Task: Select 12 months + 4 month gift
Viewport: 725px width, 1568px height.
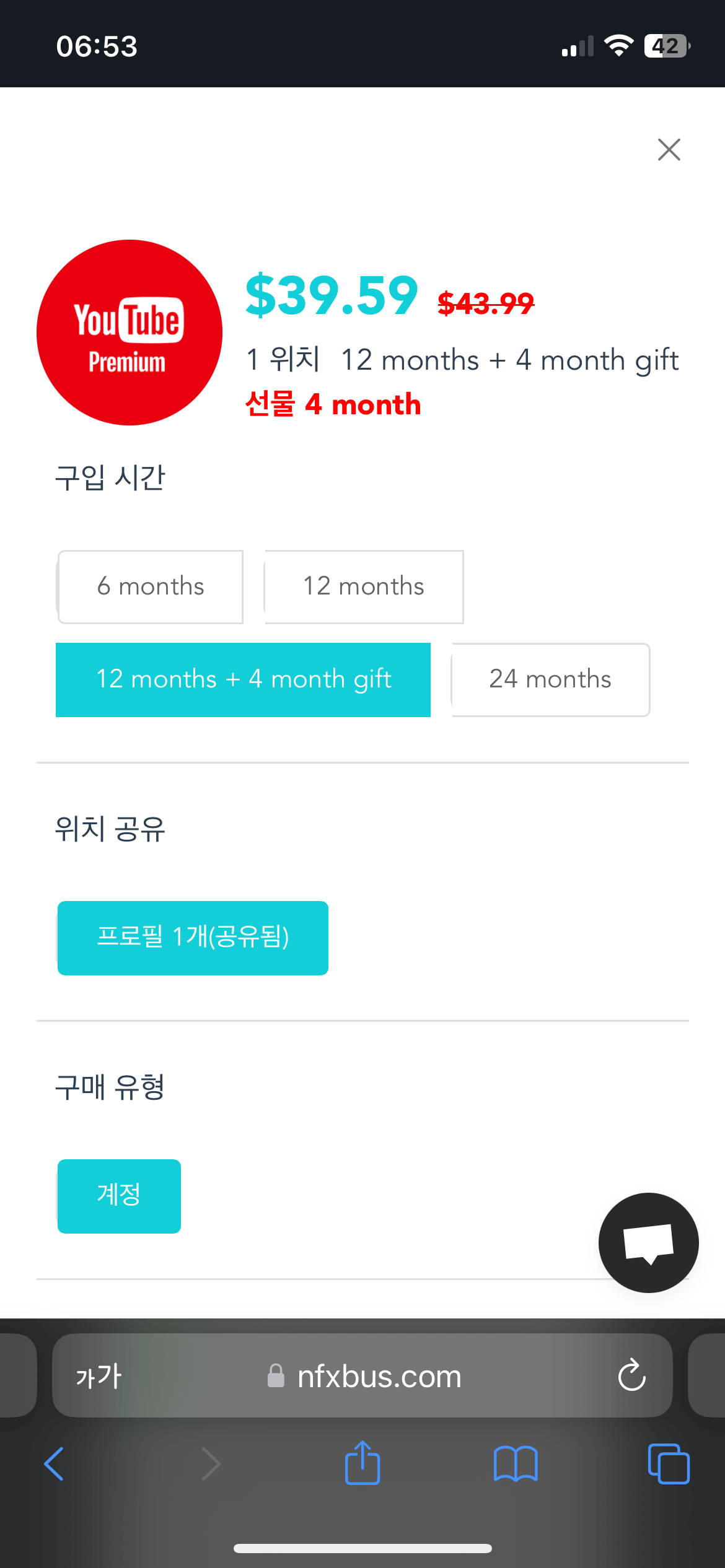Action: (x=243, y=679)
